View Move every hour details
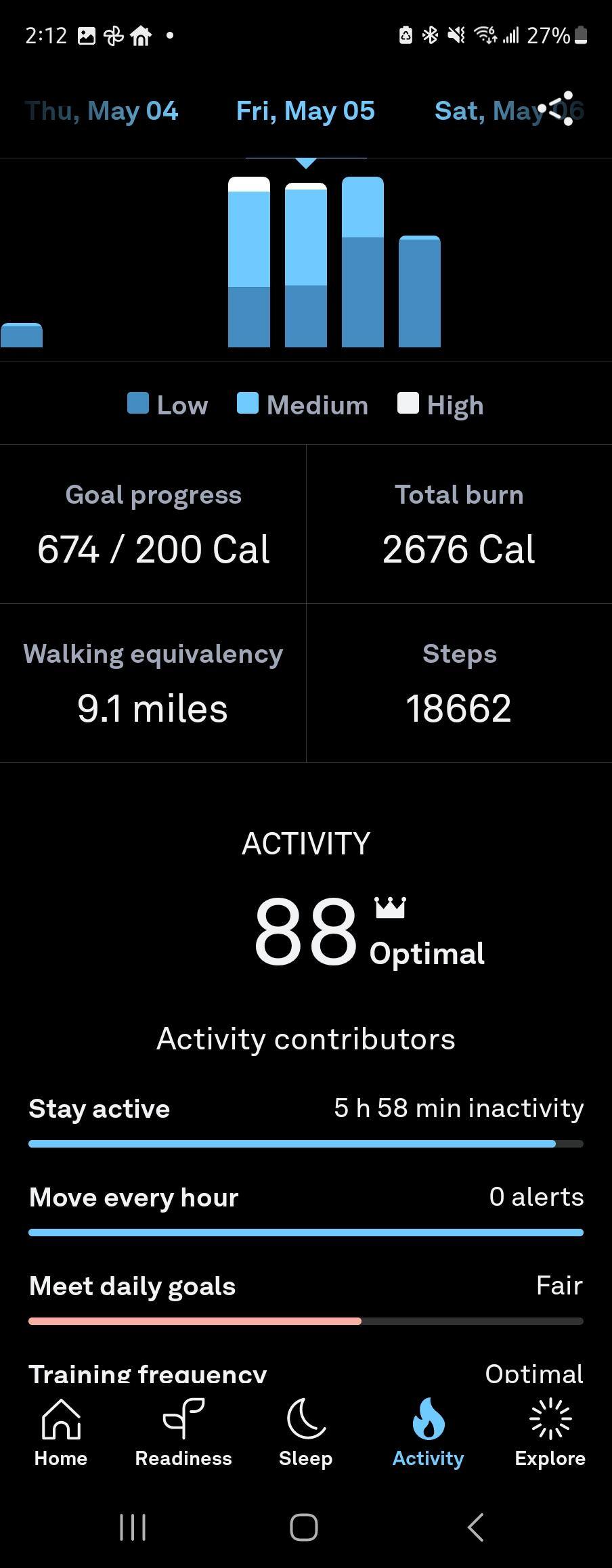612x1568 pixels. 305,1211
